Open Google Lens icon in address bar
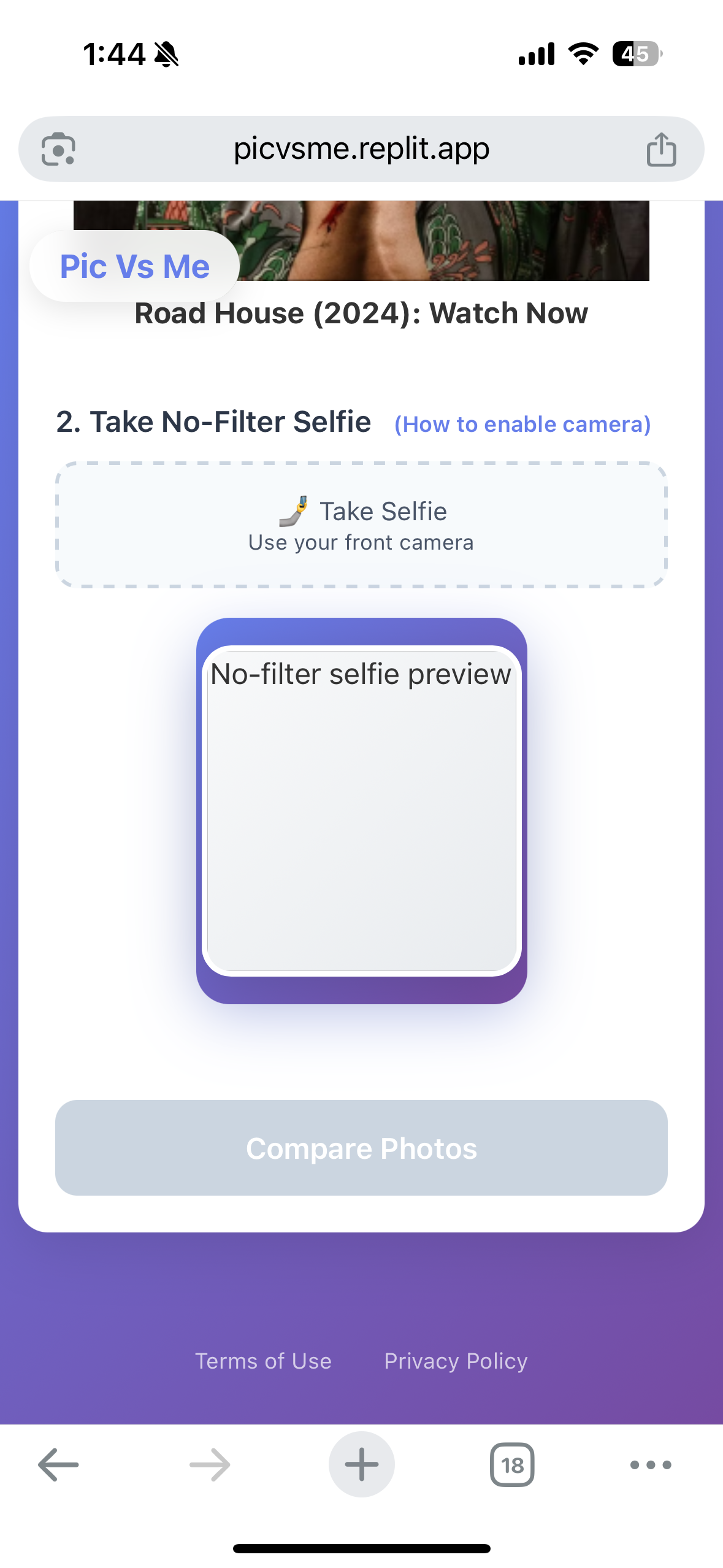The width and height of the screenshot is (723, 1568). click(x=58, y=149)
